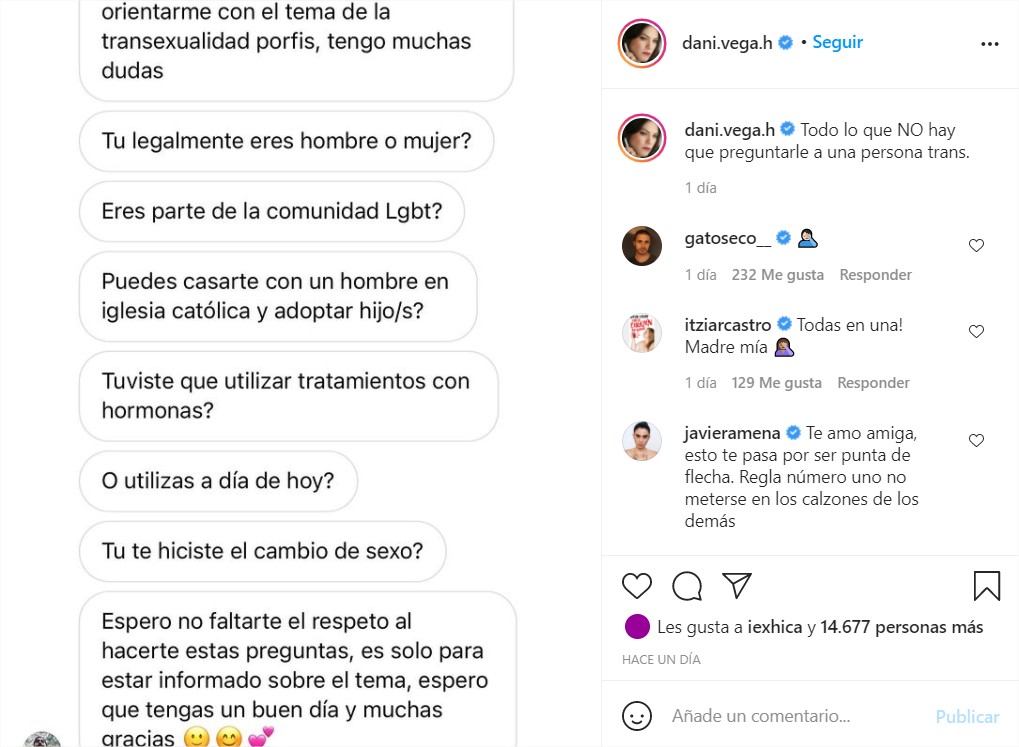Reply to itziarcastro's comment
The image size is (1019, 747).
(873, 382)
